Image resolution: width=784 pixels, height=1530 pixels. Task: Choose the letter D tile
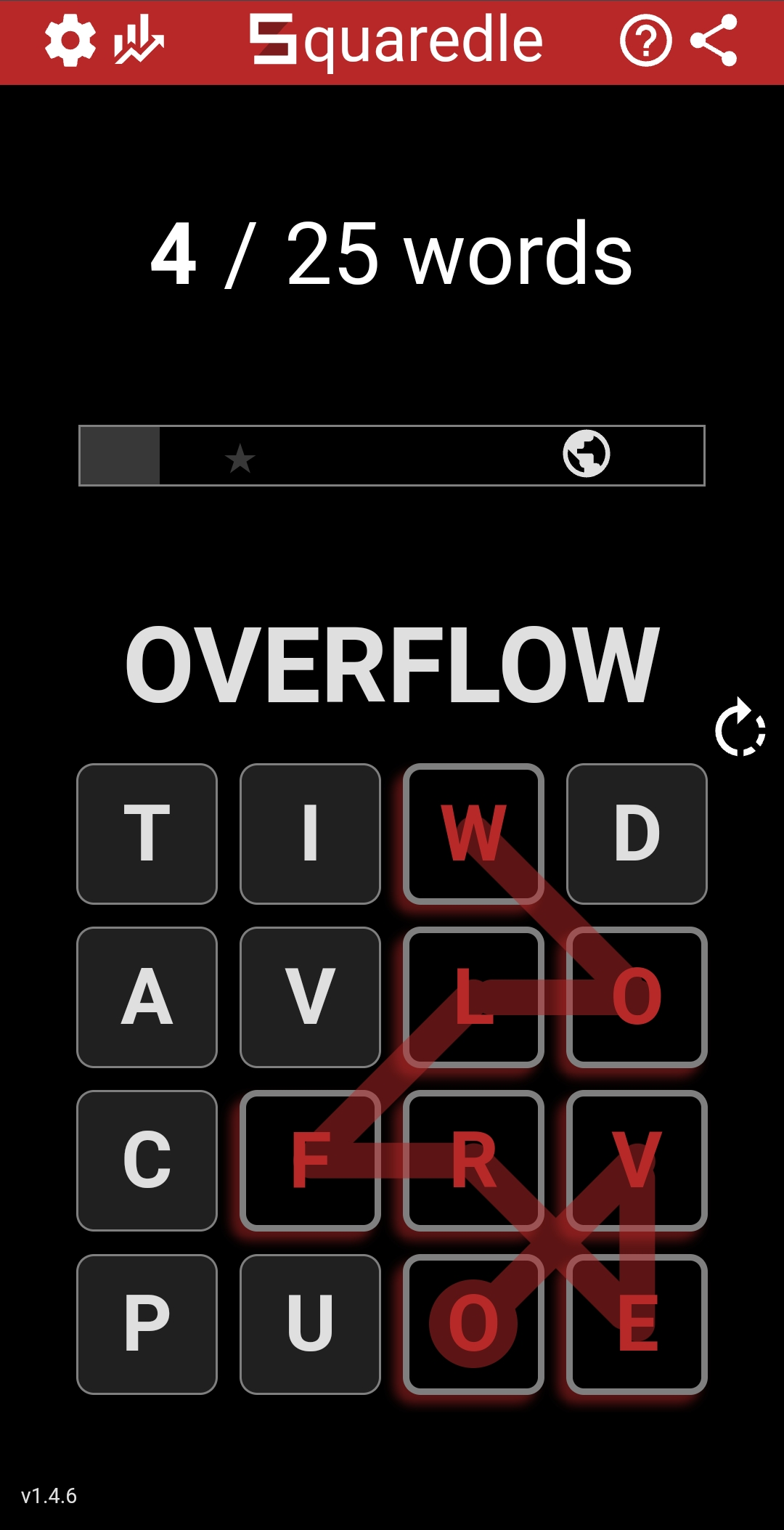[637, 834]
